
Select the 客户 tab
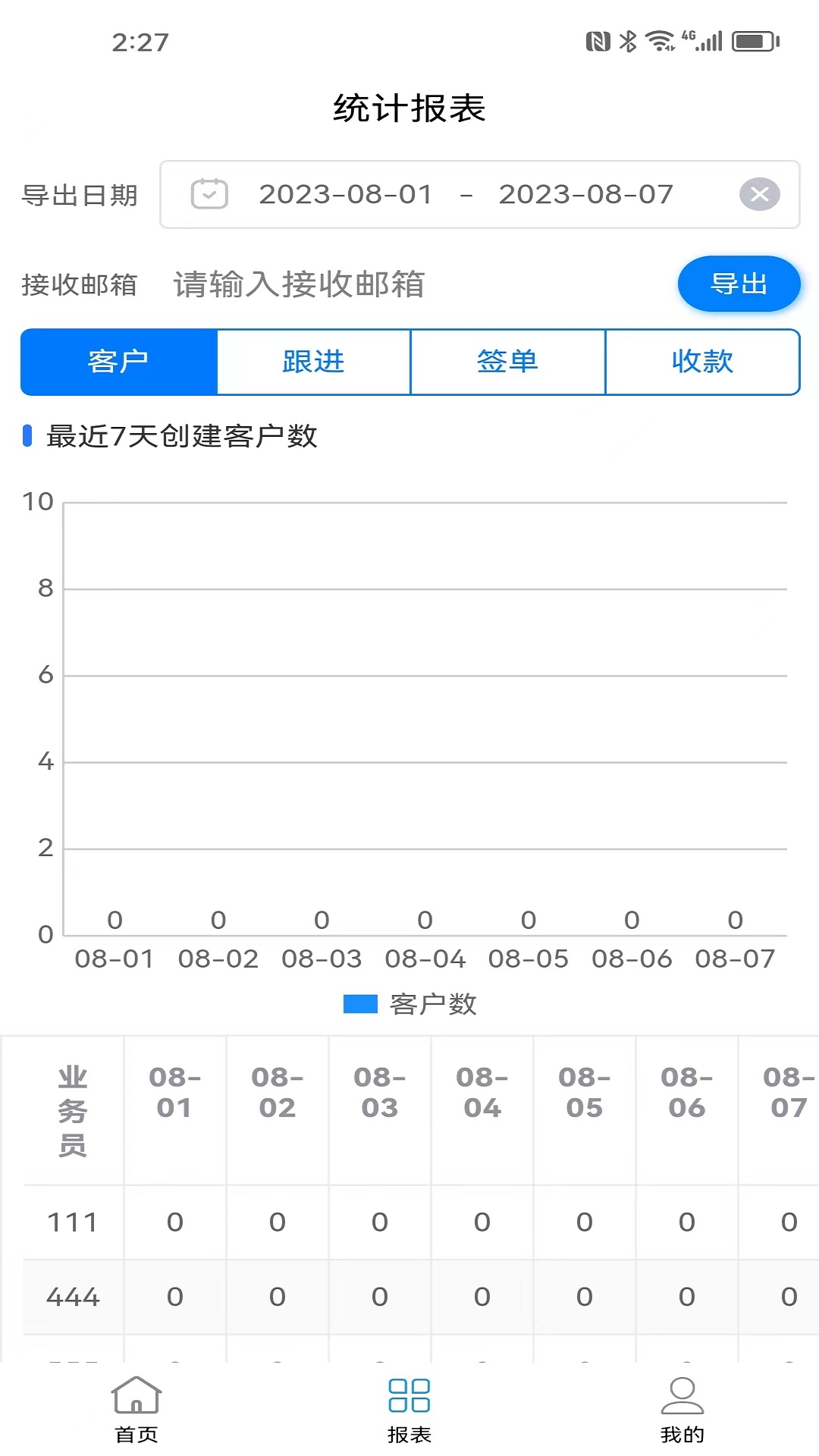point(118,362)
